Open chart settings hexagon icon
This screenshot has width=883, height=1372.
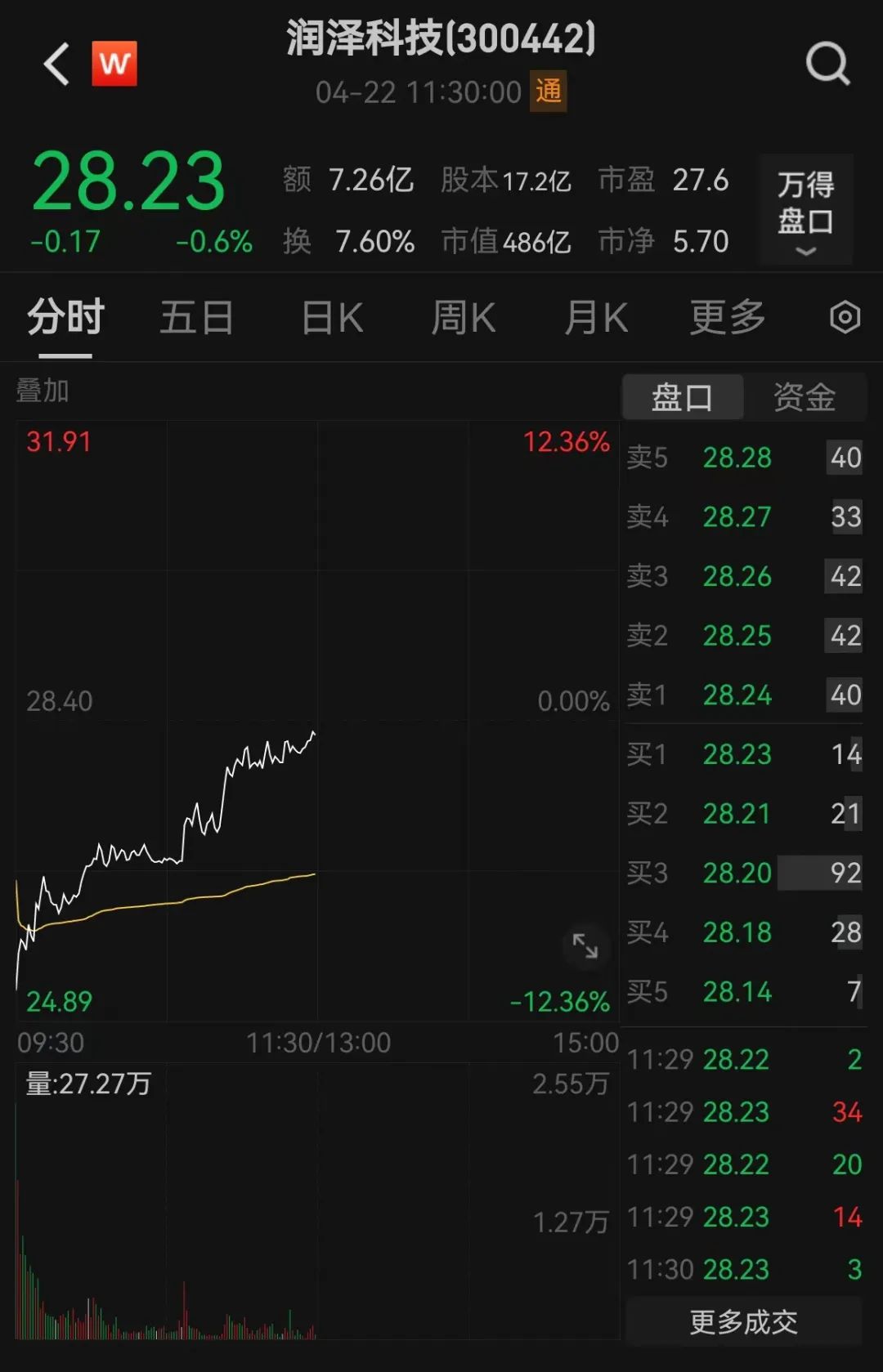[x=845, y=317]
